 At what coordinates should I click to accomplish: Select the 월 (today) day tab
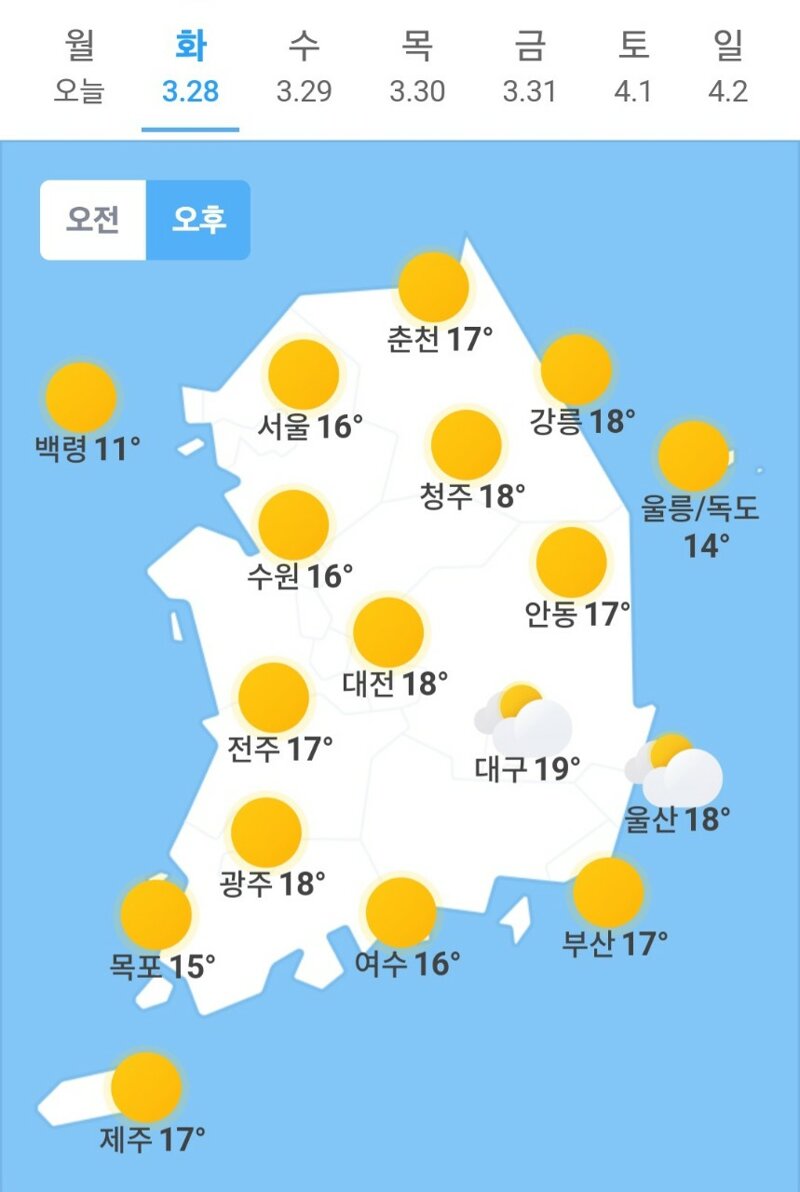pyautogui.click(x=79, y=68)
